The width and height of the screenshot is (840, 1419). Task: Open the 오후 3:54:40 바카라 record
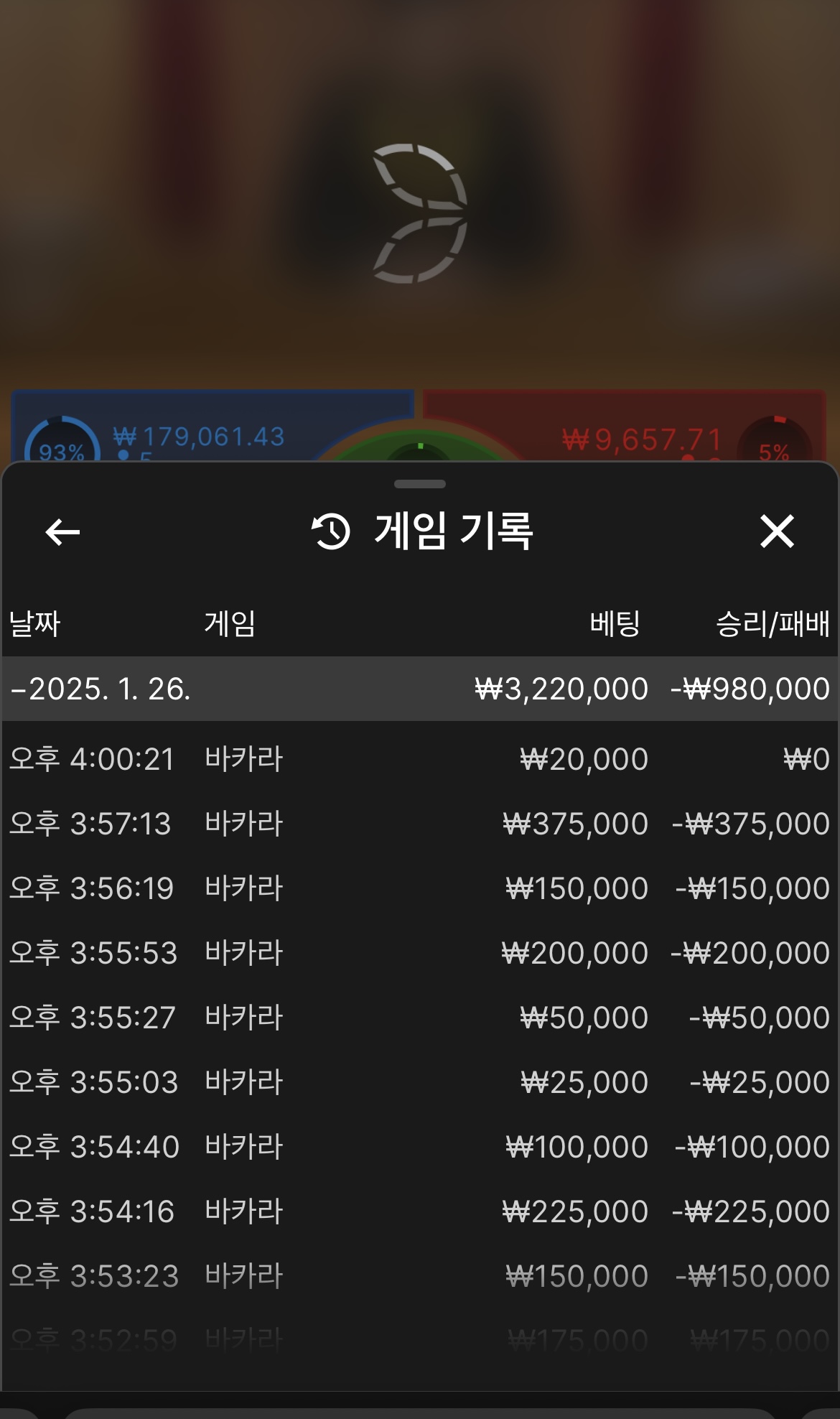point(419,1147)
